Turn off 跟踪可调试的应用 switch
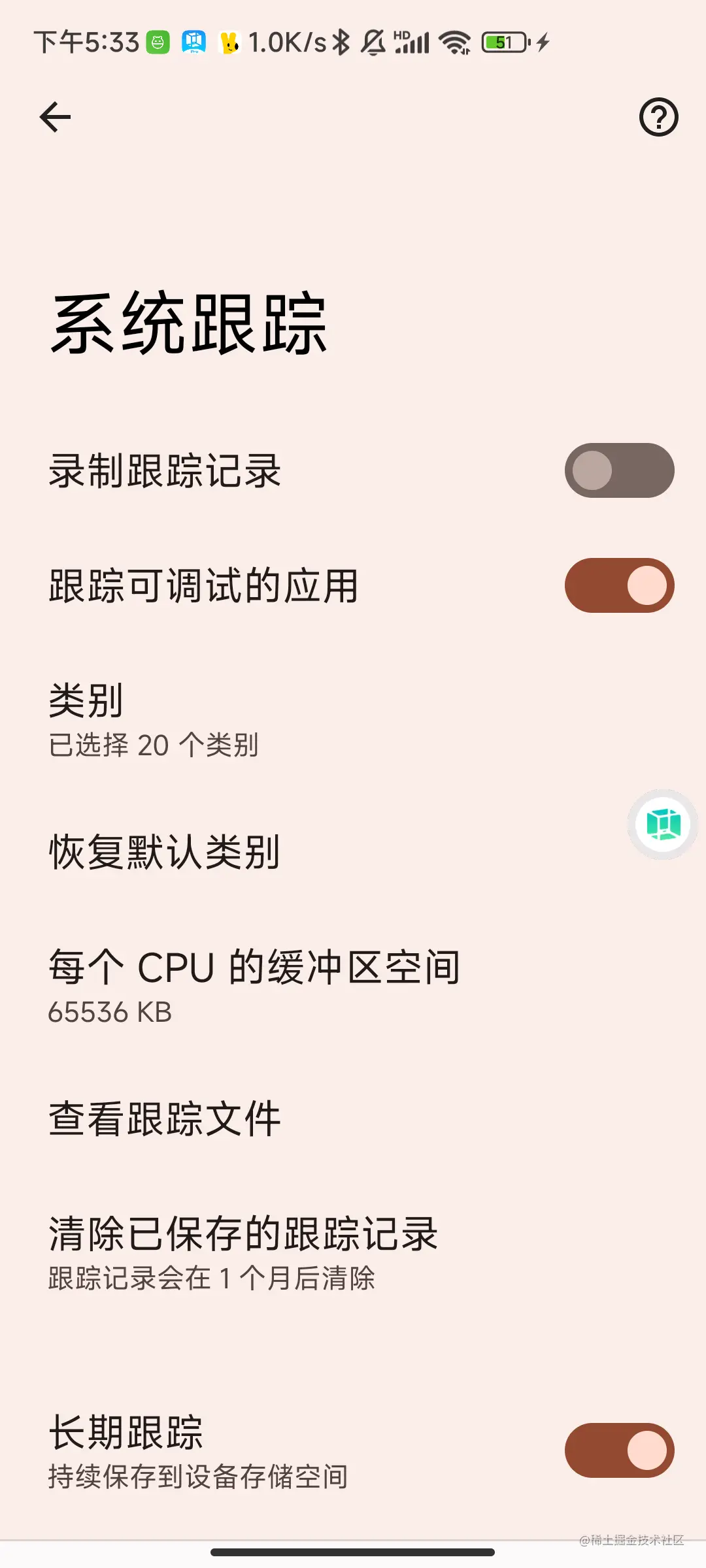 point(619,585)
